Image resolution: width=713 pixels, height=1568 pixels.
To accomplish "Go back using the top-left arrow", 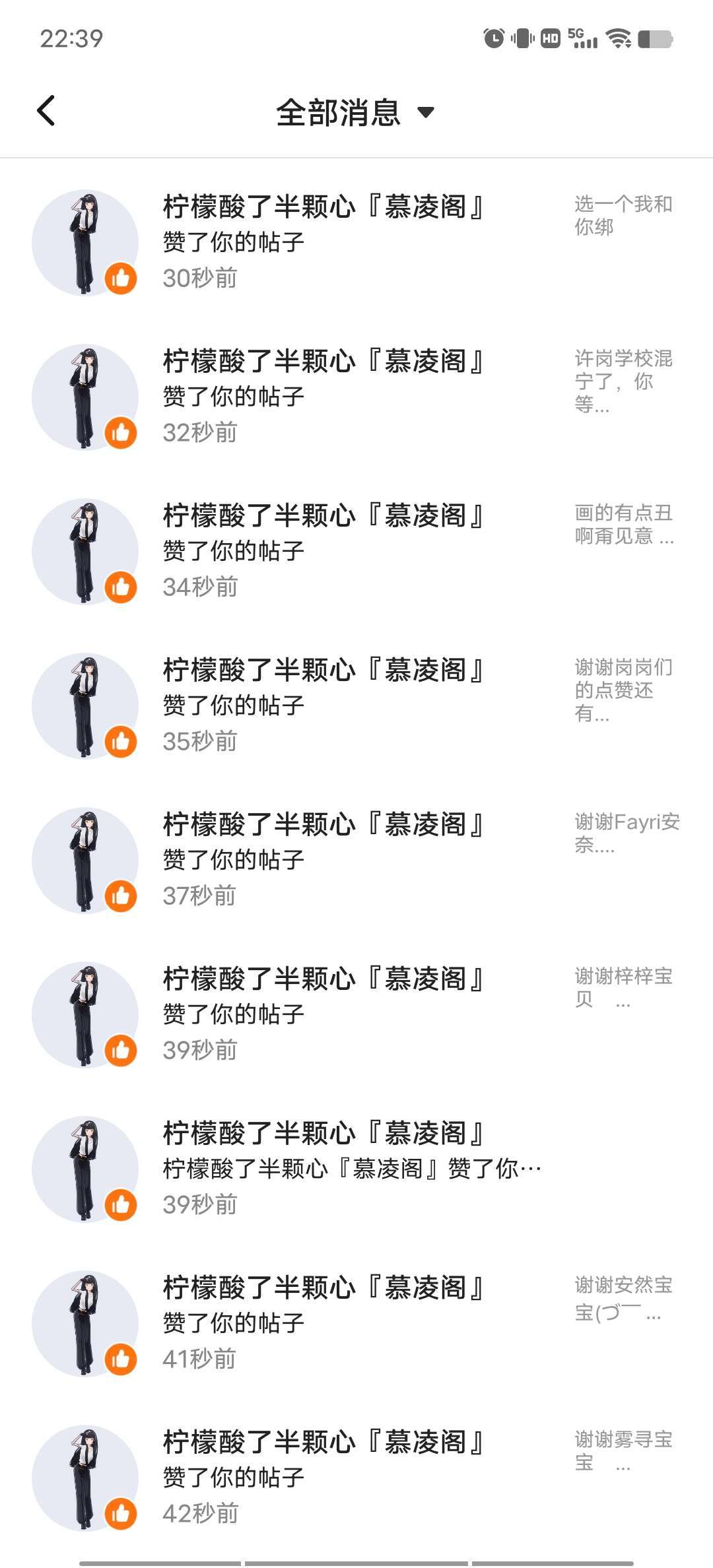I will coord(46,111).
